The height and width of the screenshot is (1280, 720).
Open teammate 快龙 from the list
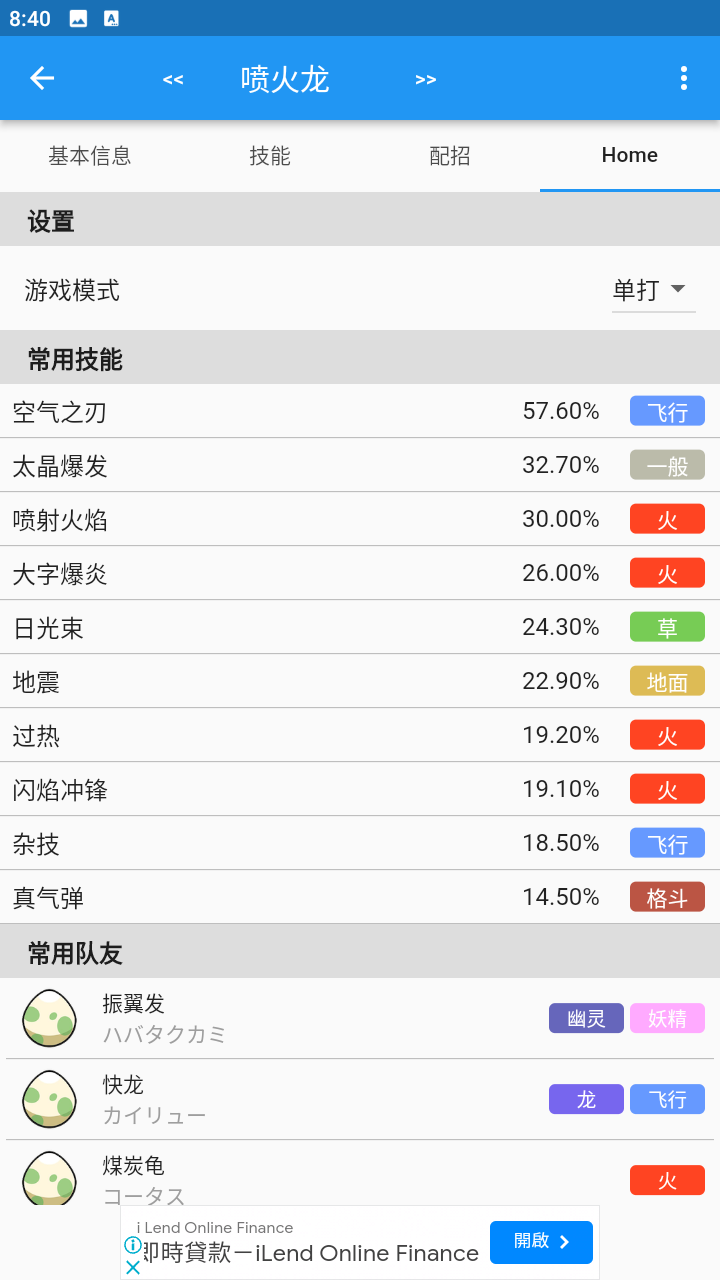(300, 1098)
